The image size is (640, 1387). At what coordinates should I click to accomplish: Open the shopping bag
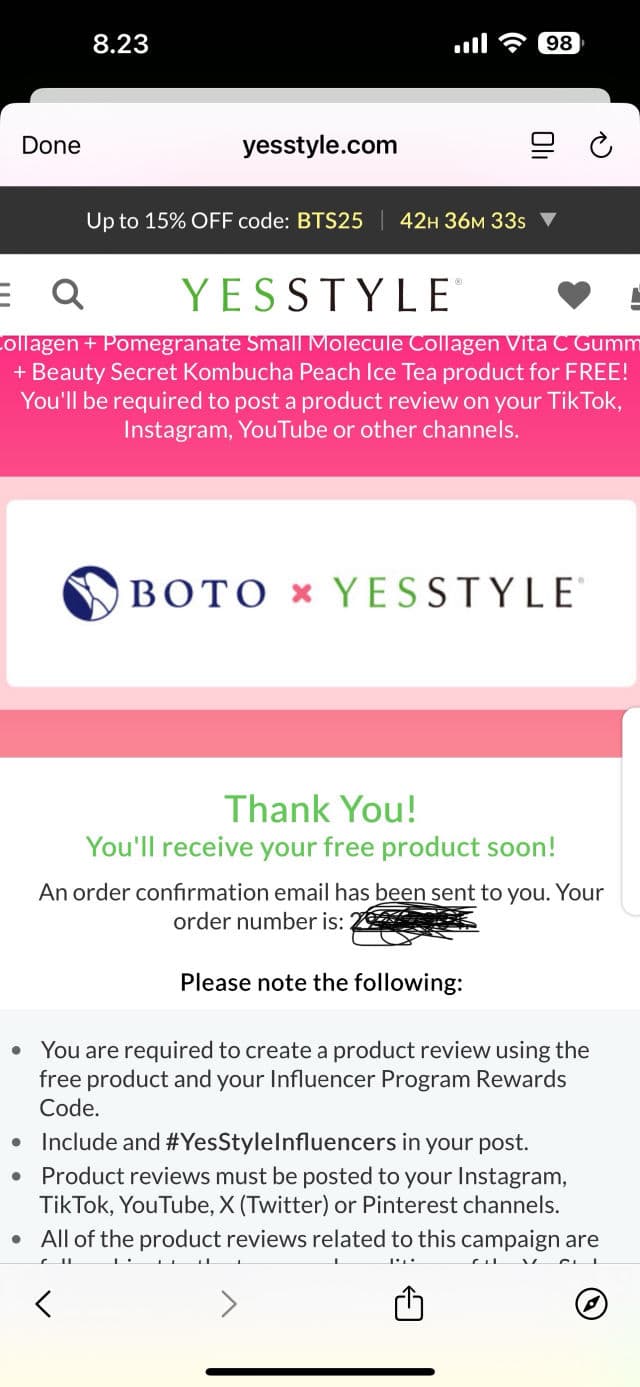point(632,294)
